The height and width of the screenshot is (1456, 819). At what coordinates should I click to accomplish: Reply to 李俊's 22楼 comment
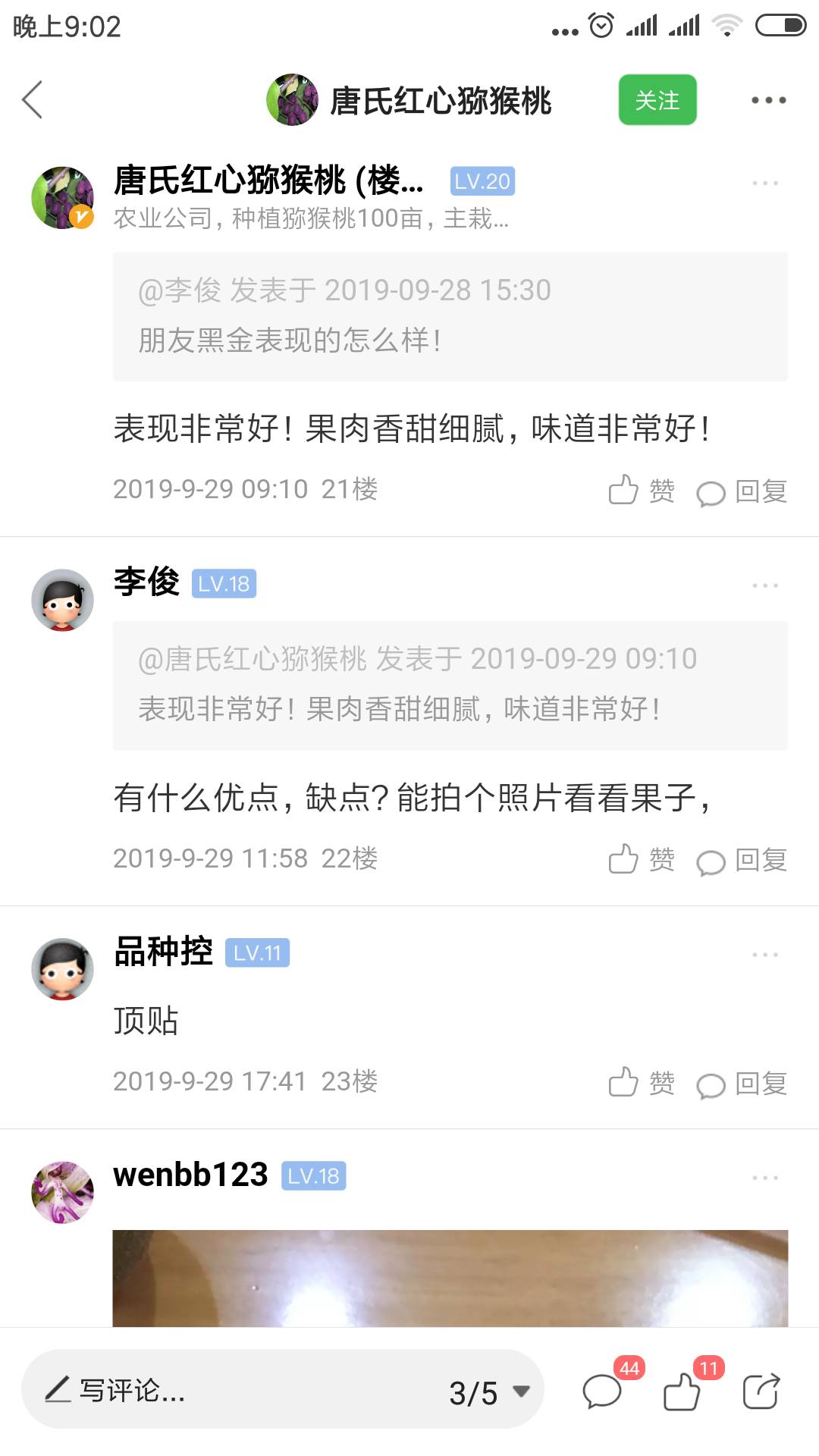point(742,860)
